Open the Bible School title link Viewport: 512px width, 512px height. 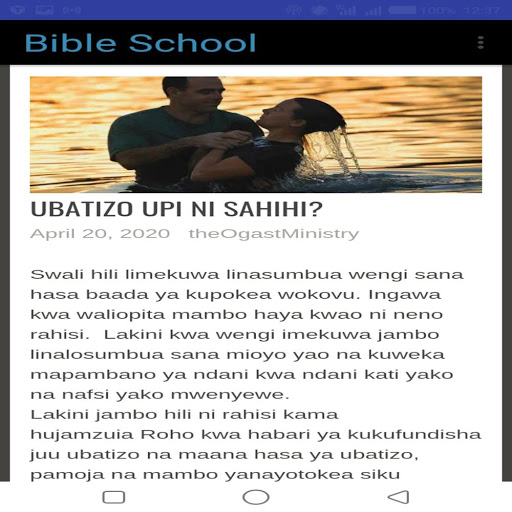pos(140,43)
